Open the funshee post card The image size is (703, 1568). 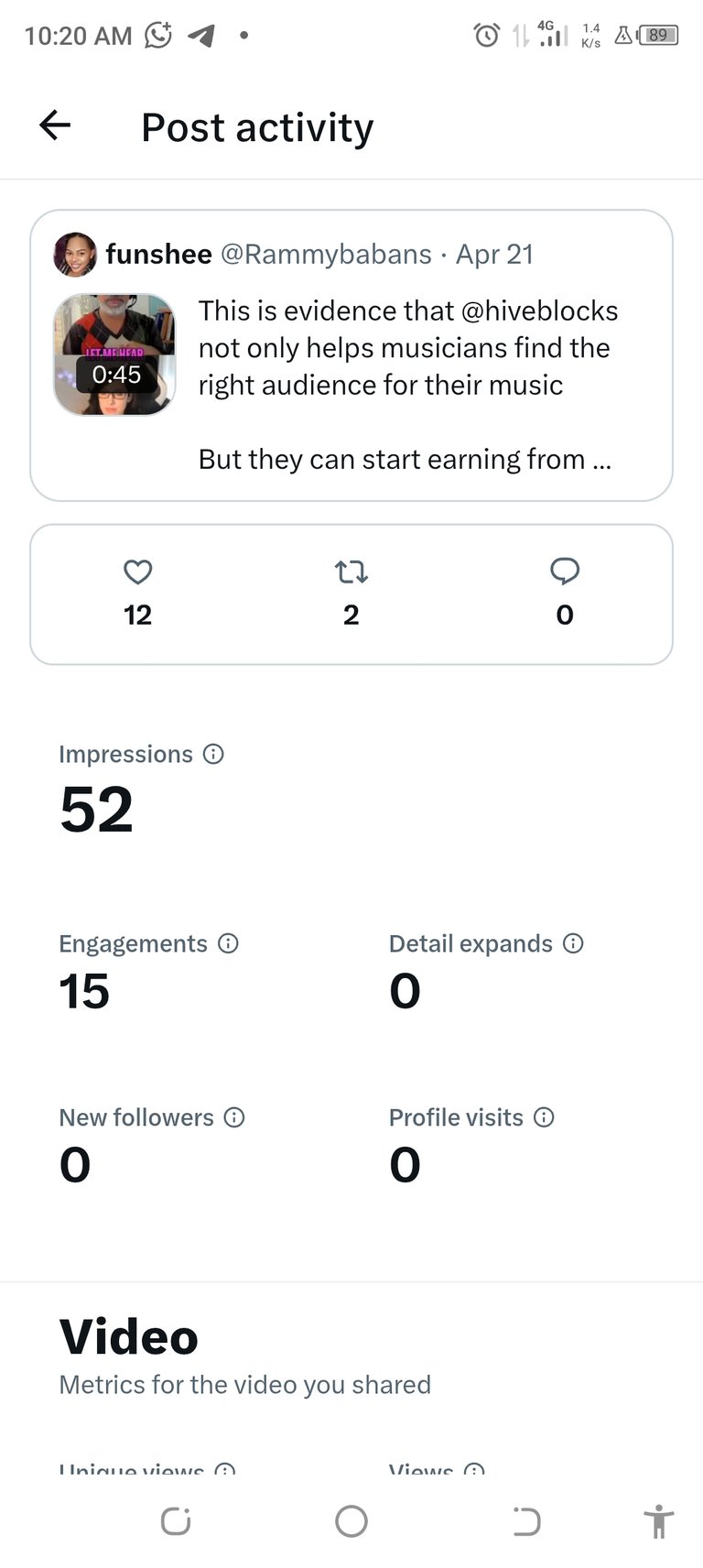pos(351,355)
